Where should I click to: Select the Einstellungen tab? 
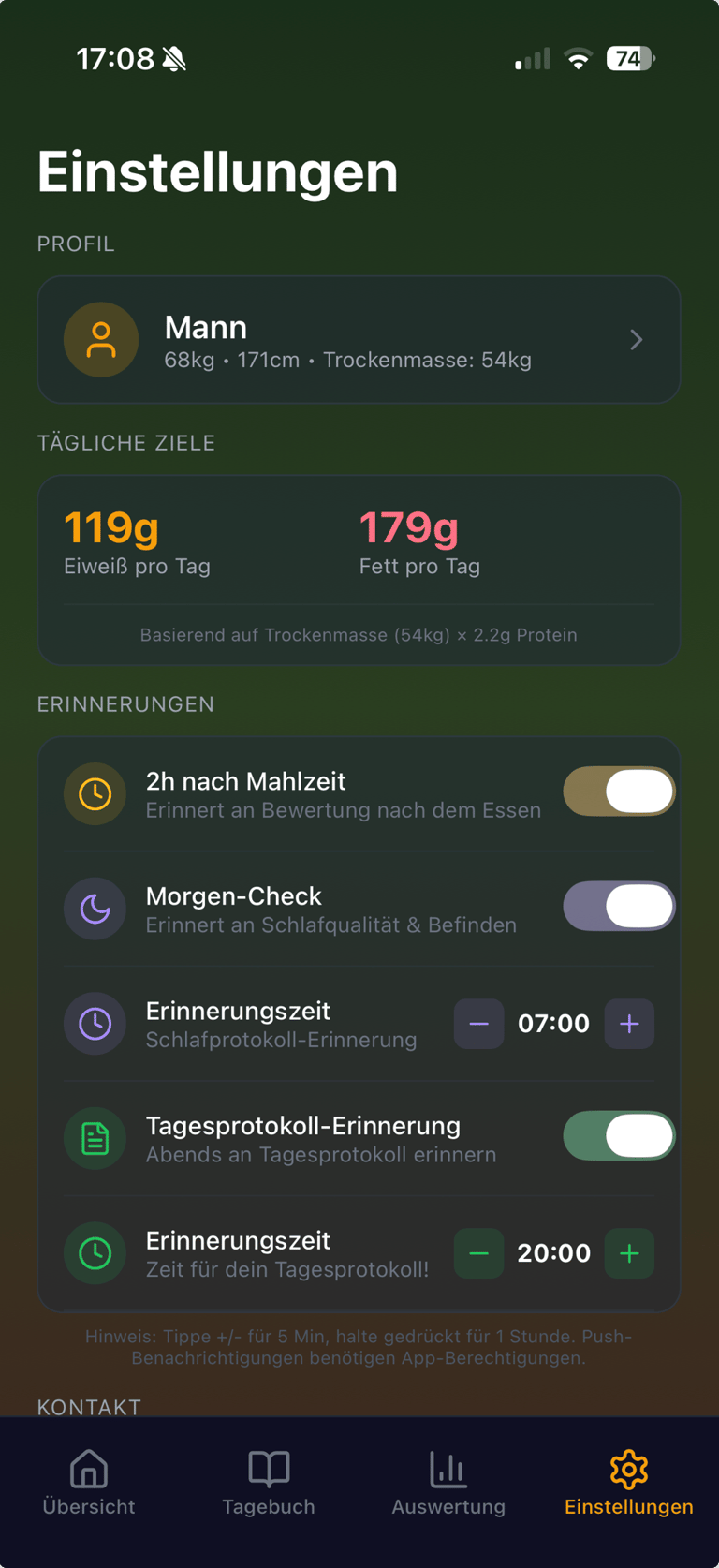pos(628,1483)
